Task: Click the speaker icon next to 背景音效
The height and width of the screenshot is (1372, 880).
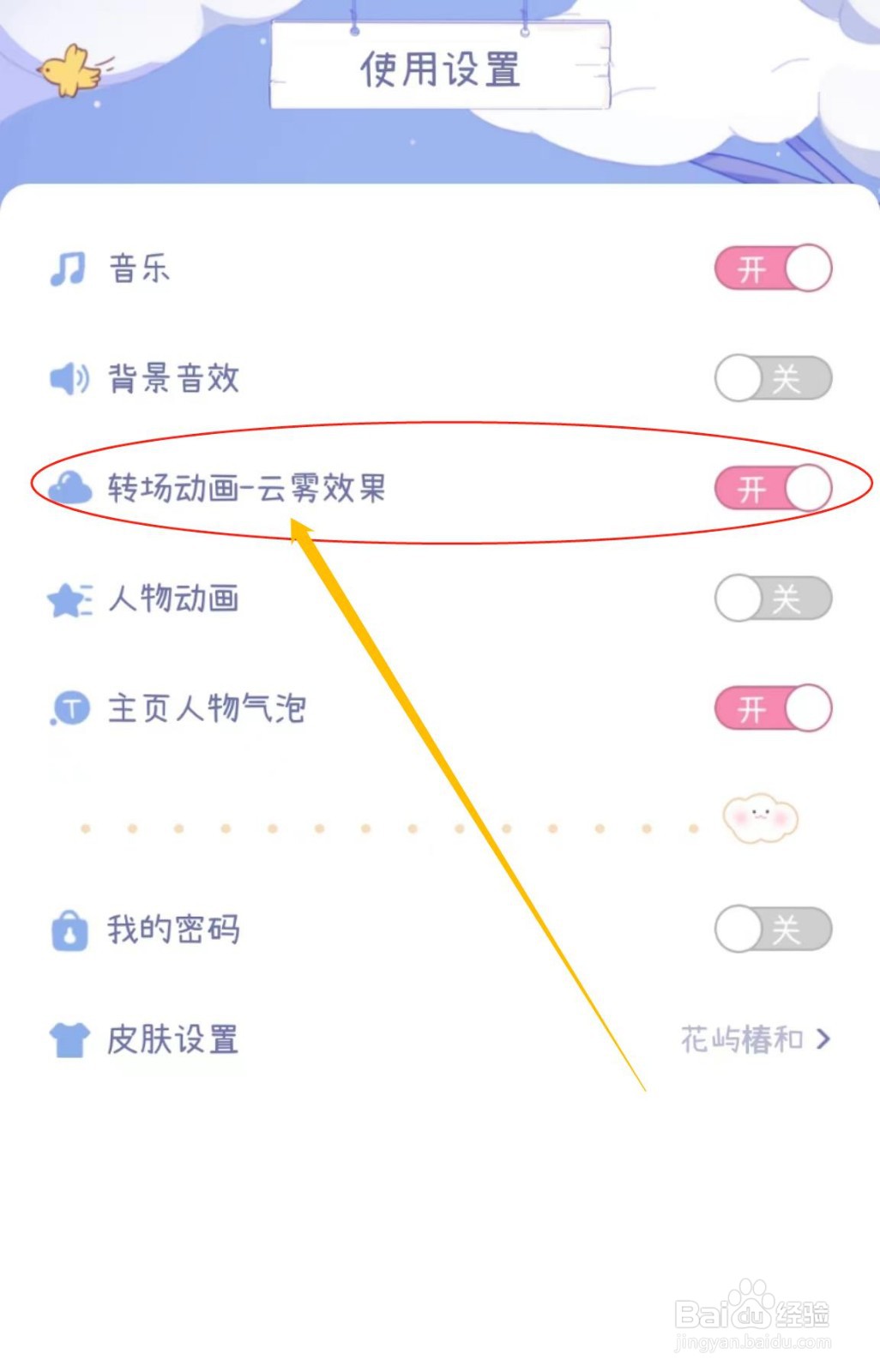Action: (69, 379)
